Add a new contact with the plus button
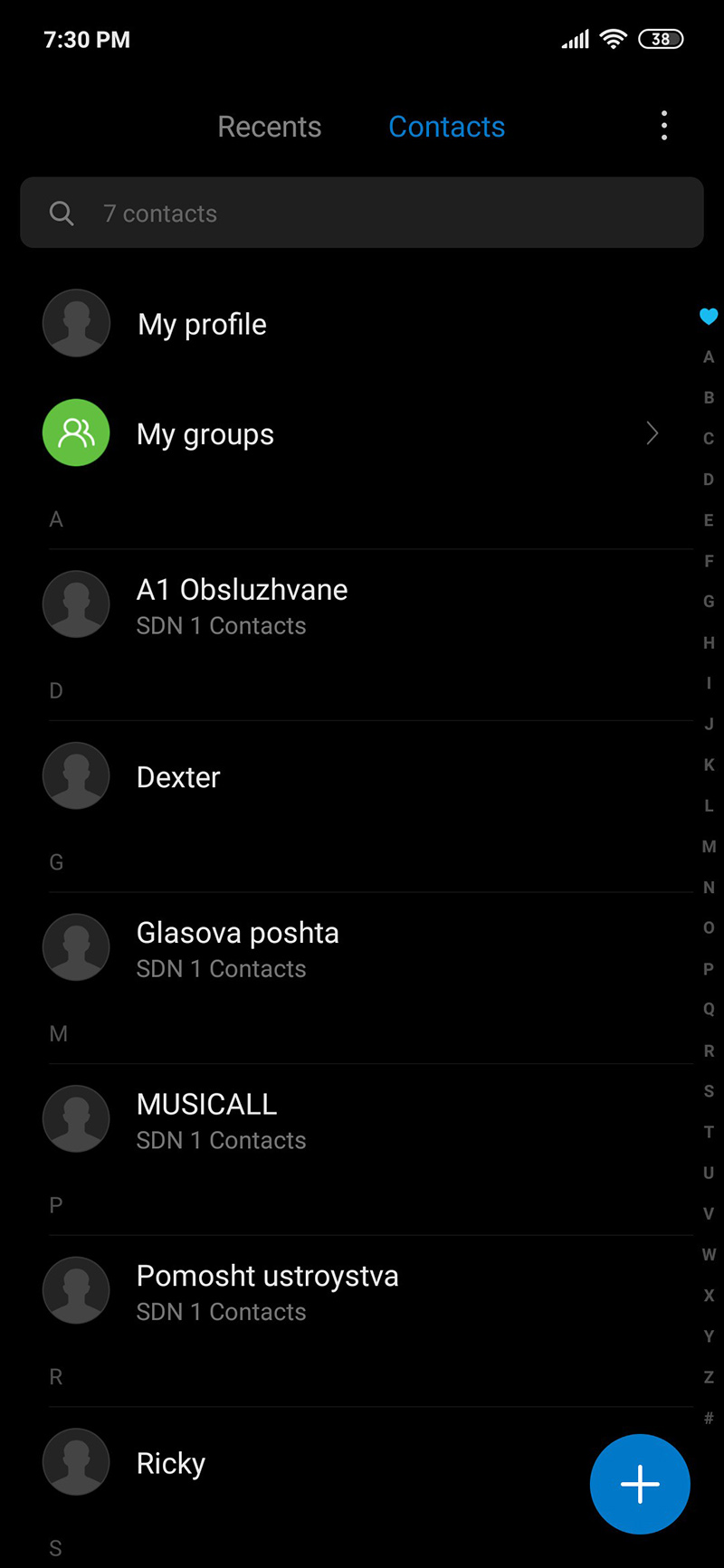Screen dimensions: 724x1568 point(640,1484)
